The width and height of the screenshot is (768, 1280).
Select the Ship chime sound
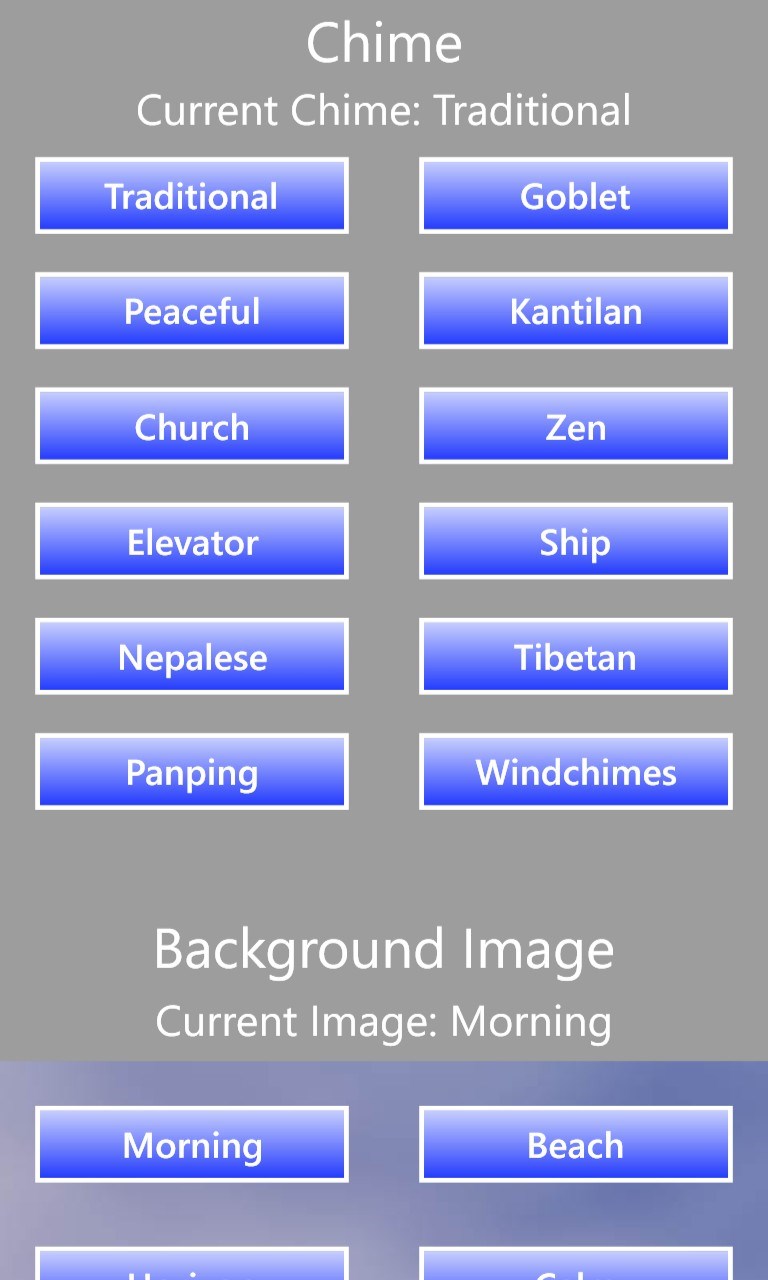[575, 541]
